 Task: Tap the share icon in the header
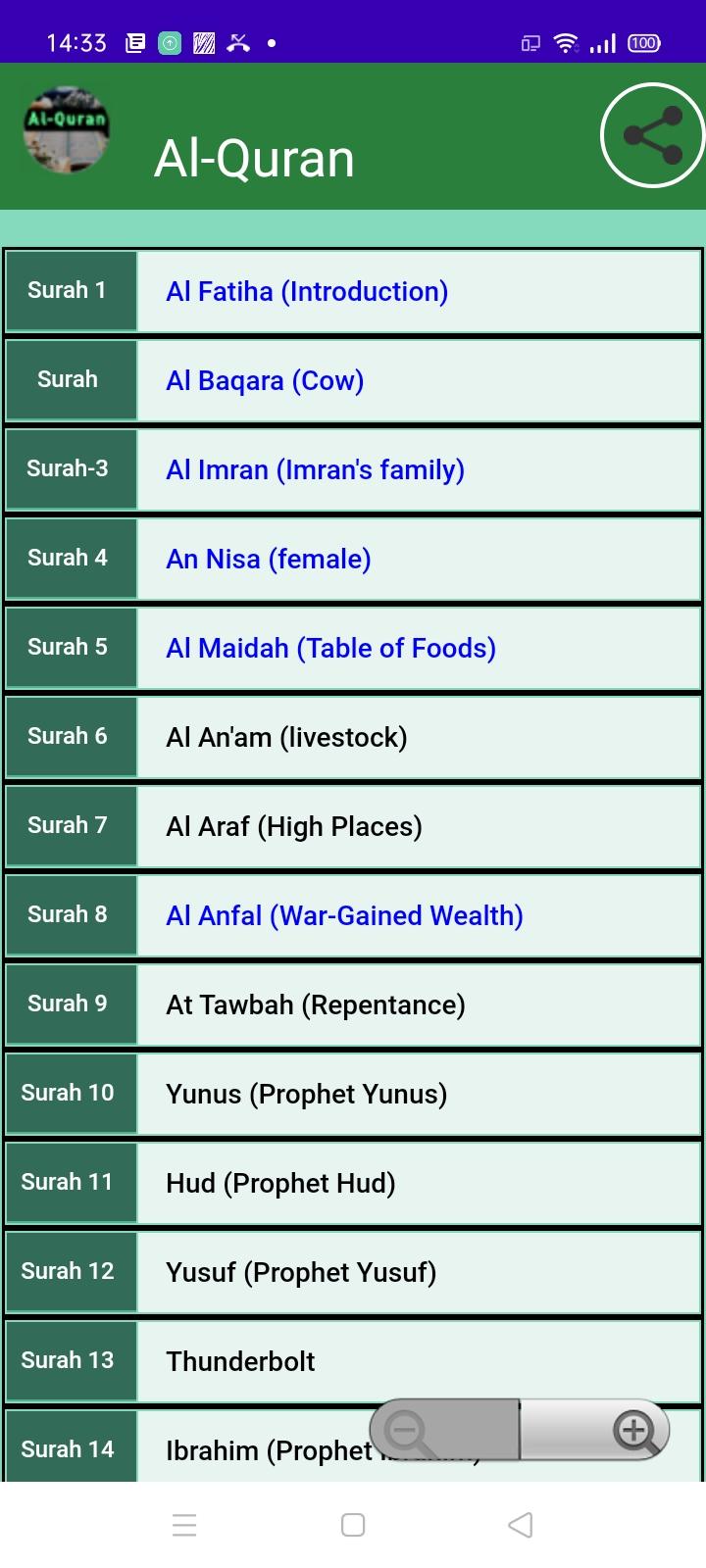(653, 135)
